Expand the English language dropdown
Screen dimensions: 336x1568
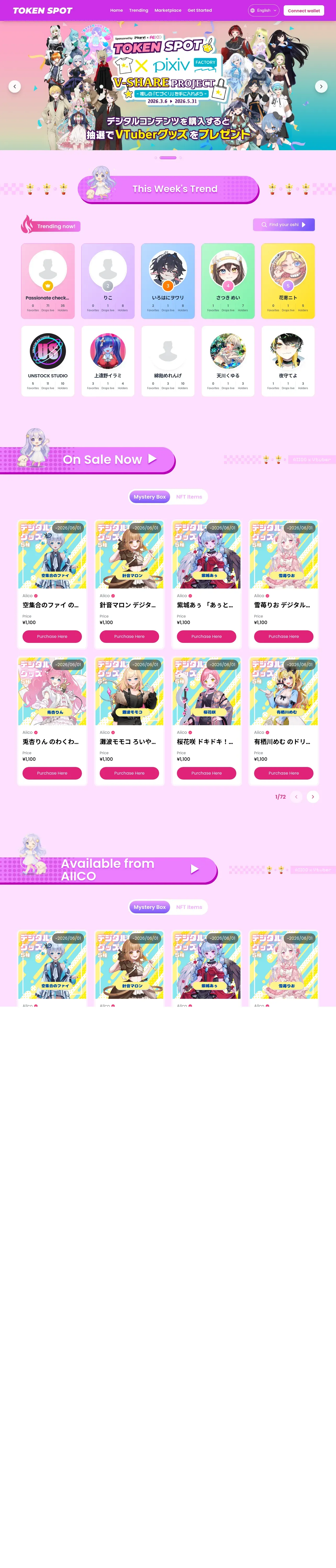click(264, 10)
